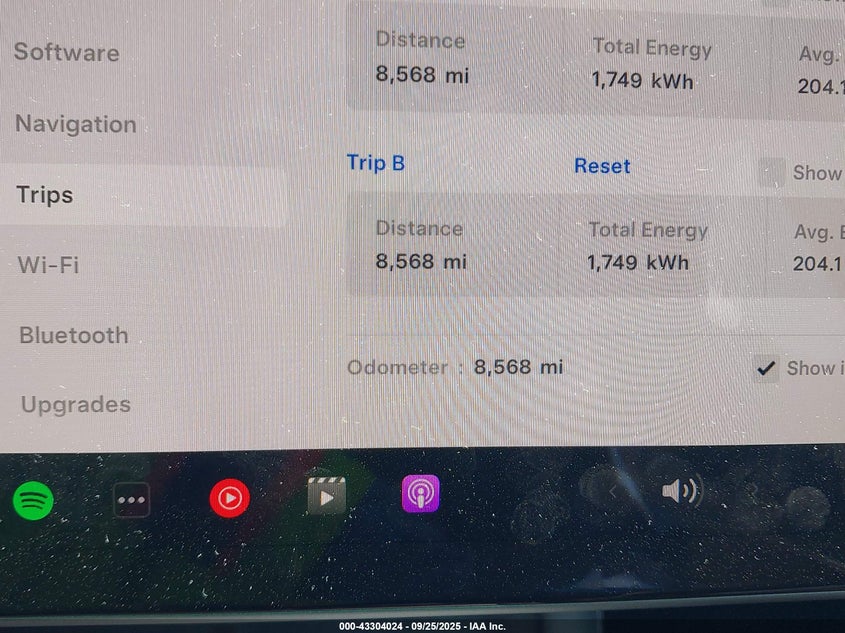Launch the YouTube Music app
The width and height of the screenshot is (845, 633).
[229, 497]
